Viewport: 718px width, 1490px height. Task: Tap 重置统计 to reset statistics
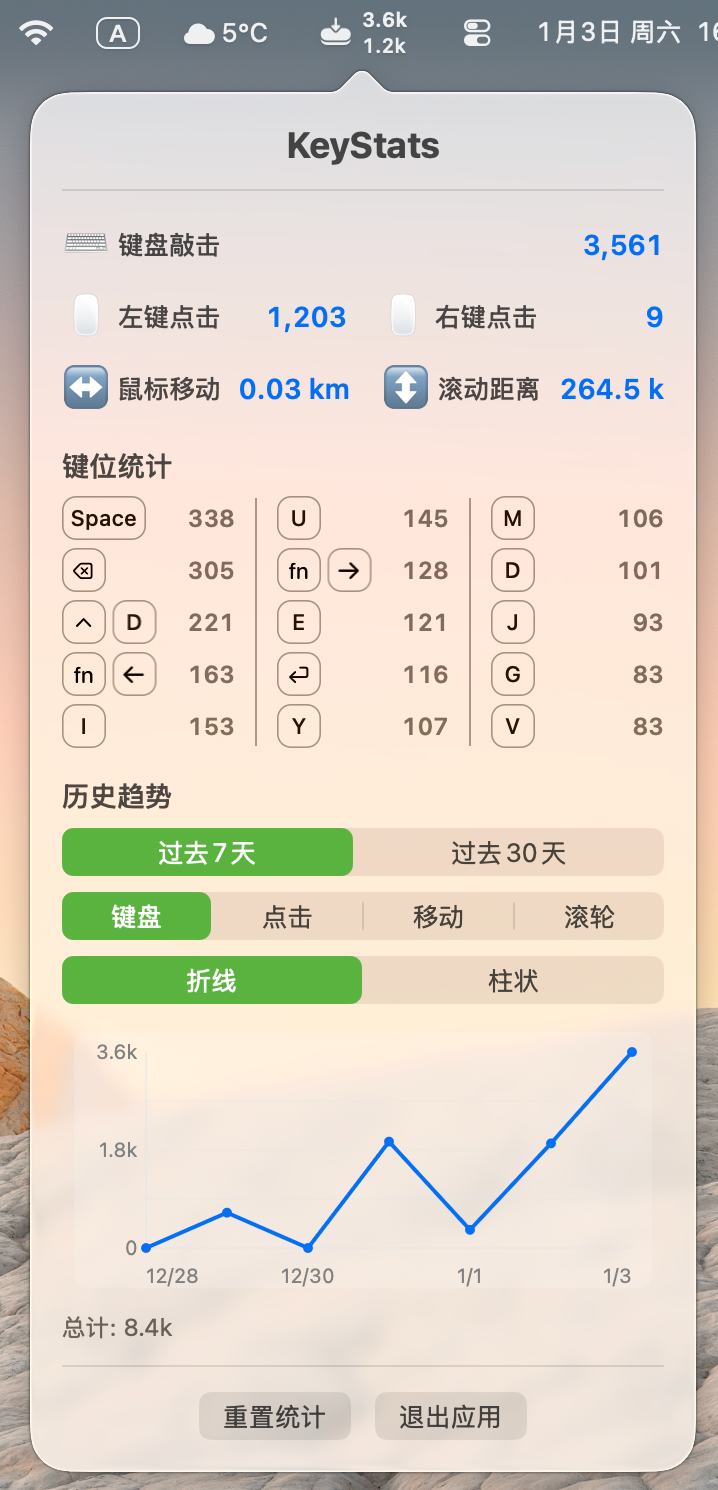[275, 1416]
